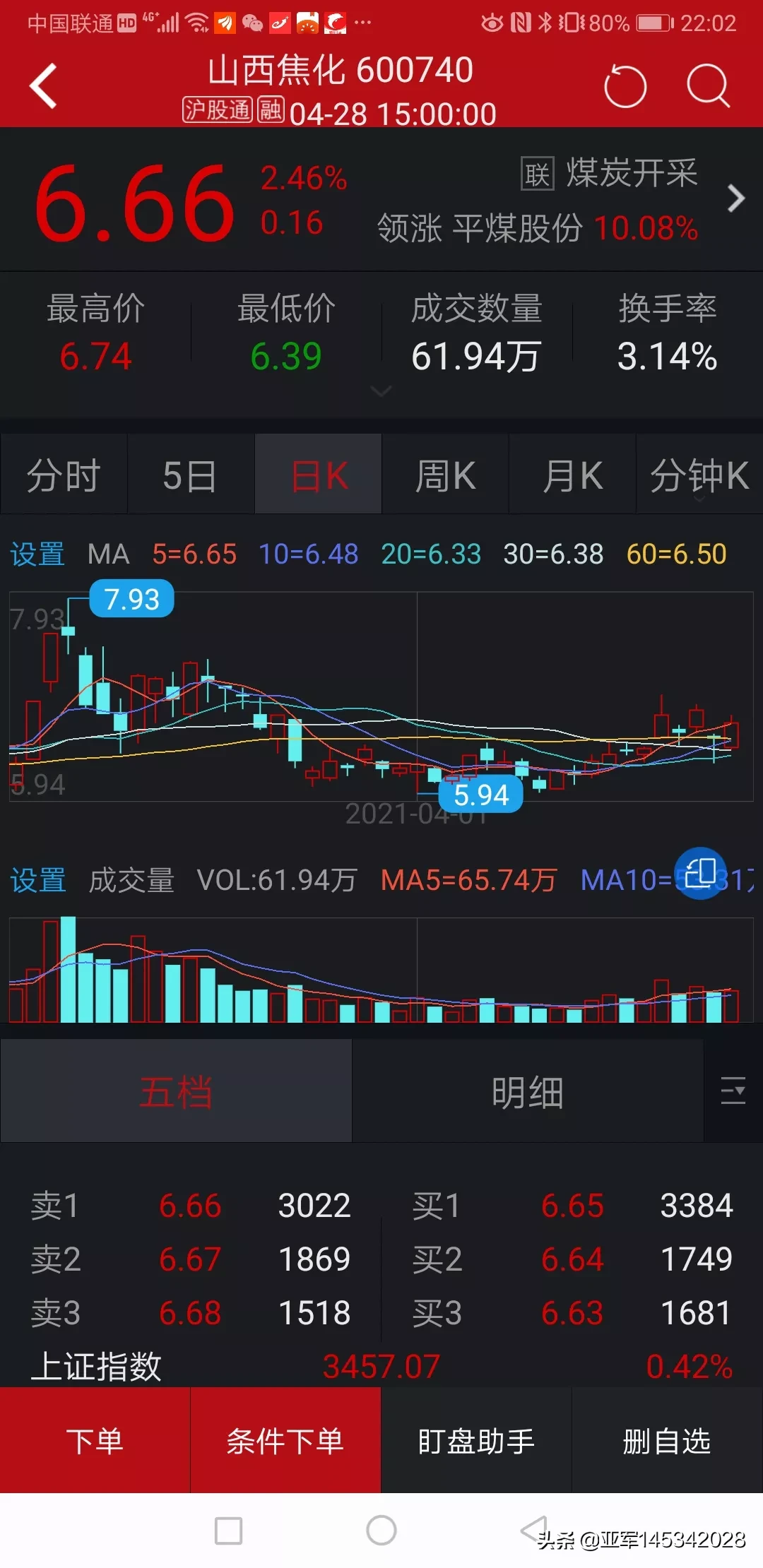Image resolution: width=763 pixels, height=1568 pixels.
Task: Open 成交量 indicator 设置
Action: 37,881
